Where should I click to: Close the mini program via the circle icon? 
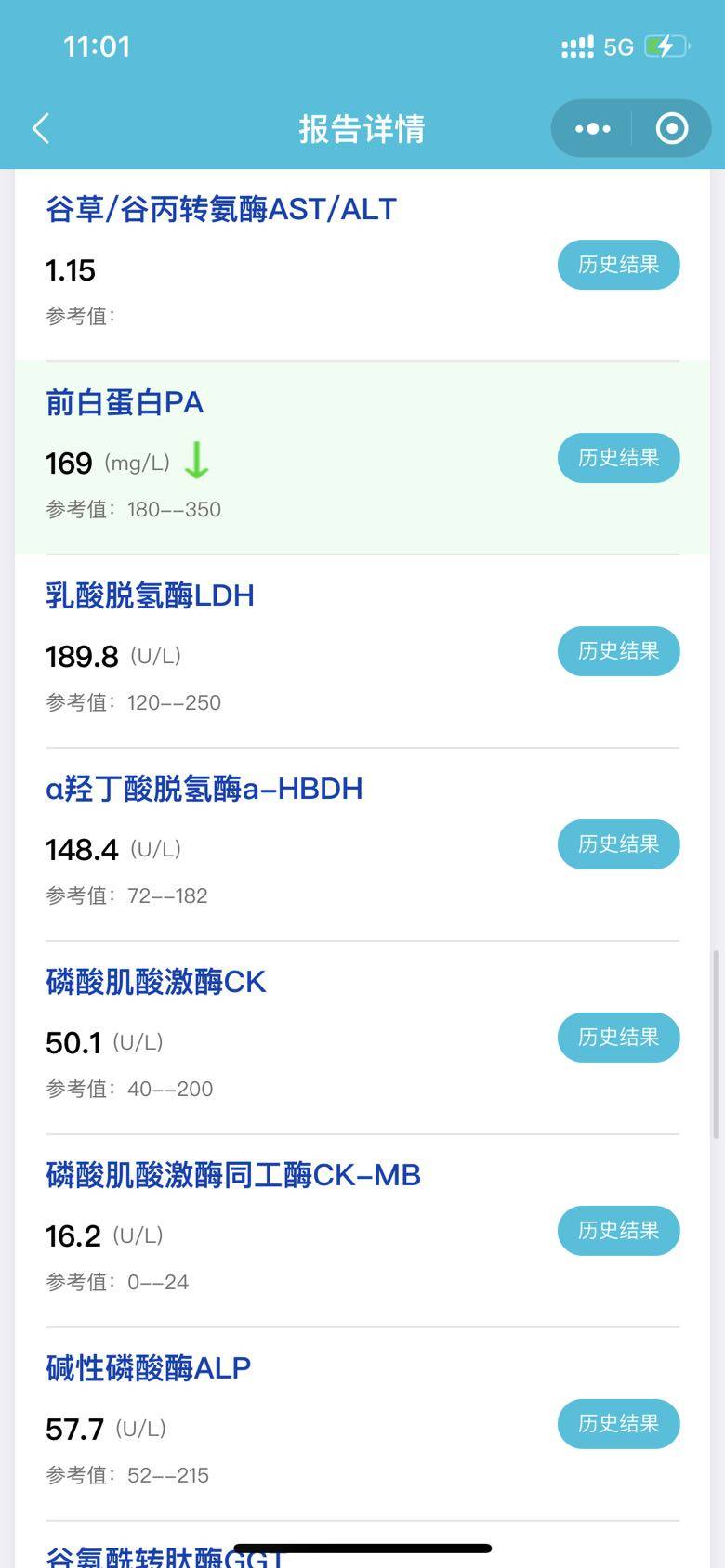[x=671, y=128]
